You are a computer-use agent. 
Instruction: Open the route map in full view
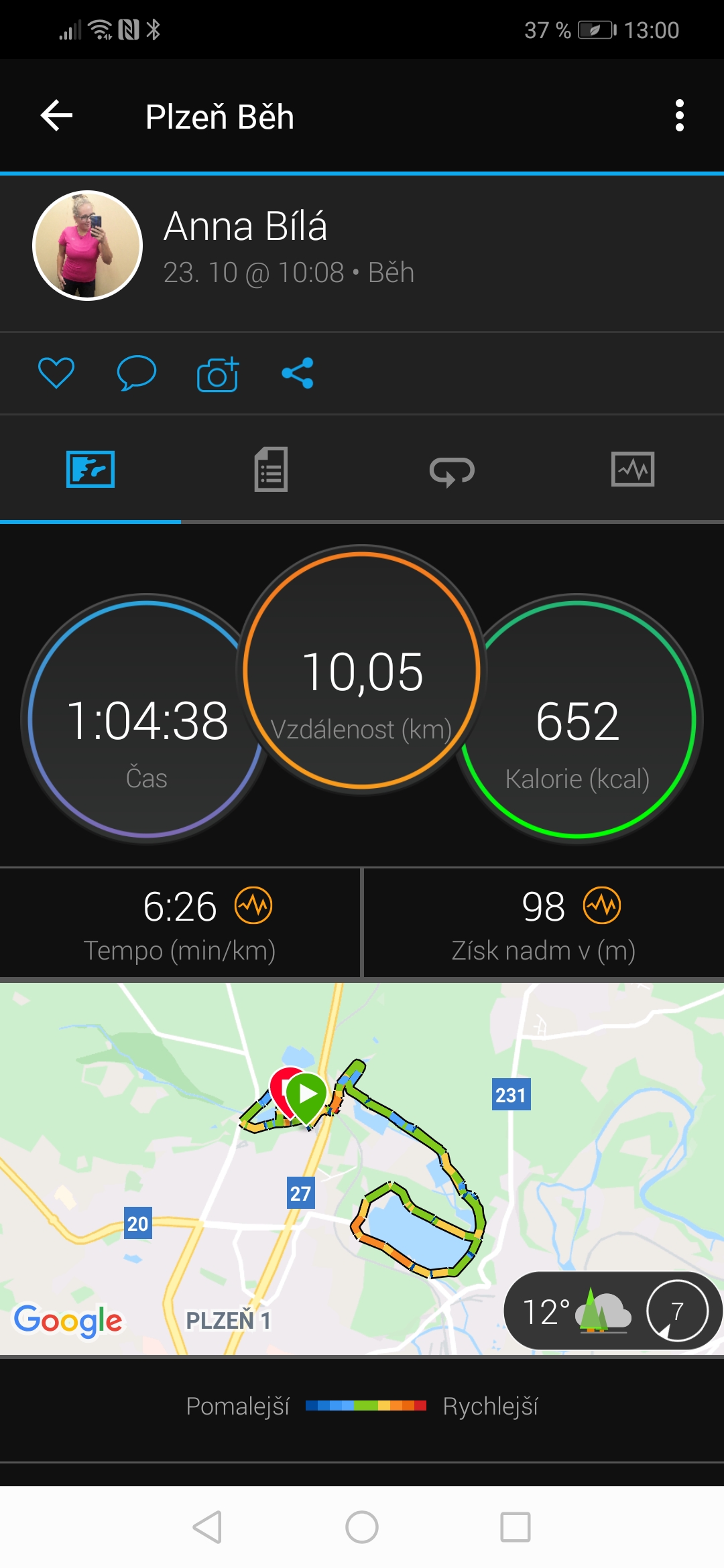[362, 1139]
